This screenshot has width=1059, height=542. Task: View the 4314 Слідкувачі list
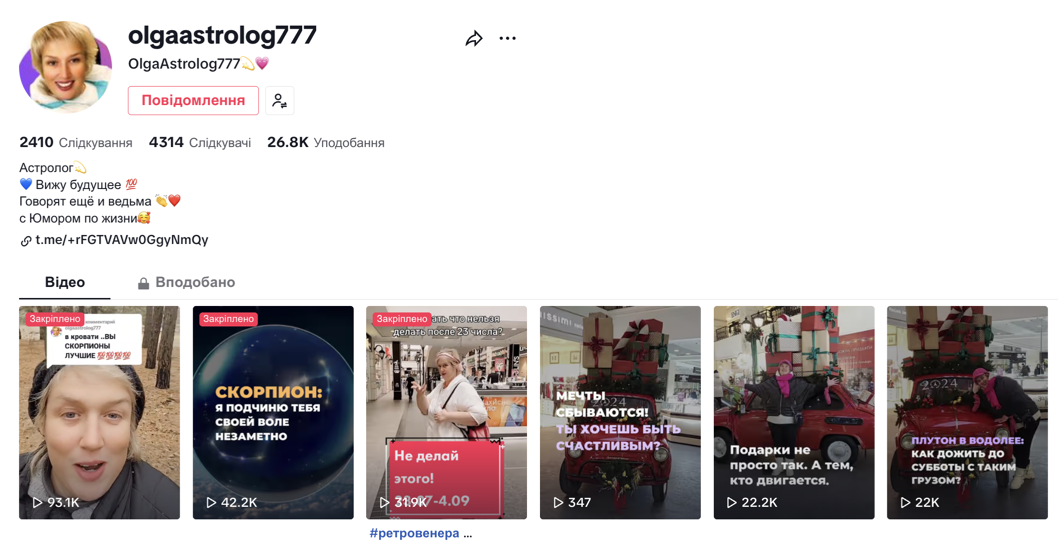pos(200,143)
